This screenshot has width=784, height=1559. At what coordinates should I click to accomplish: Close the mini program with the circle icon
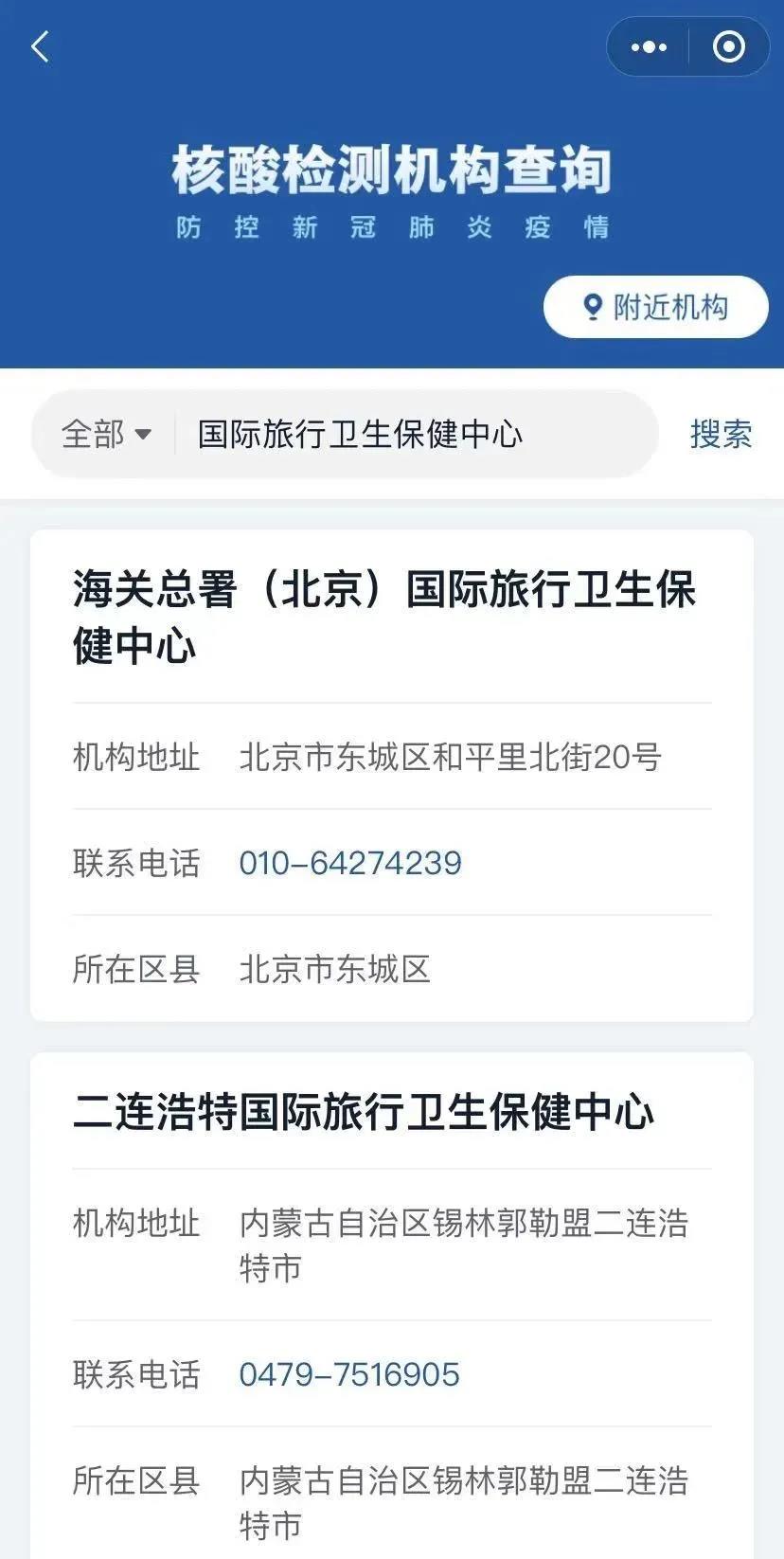[x=728, y=46]
